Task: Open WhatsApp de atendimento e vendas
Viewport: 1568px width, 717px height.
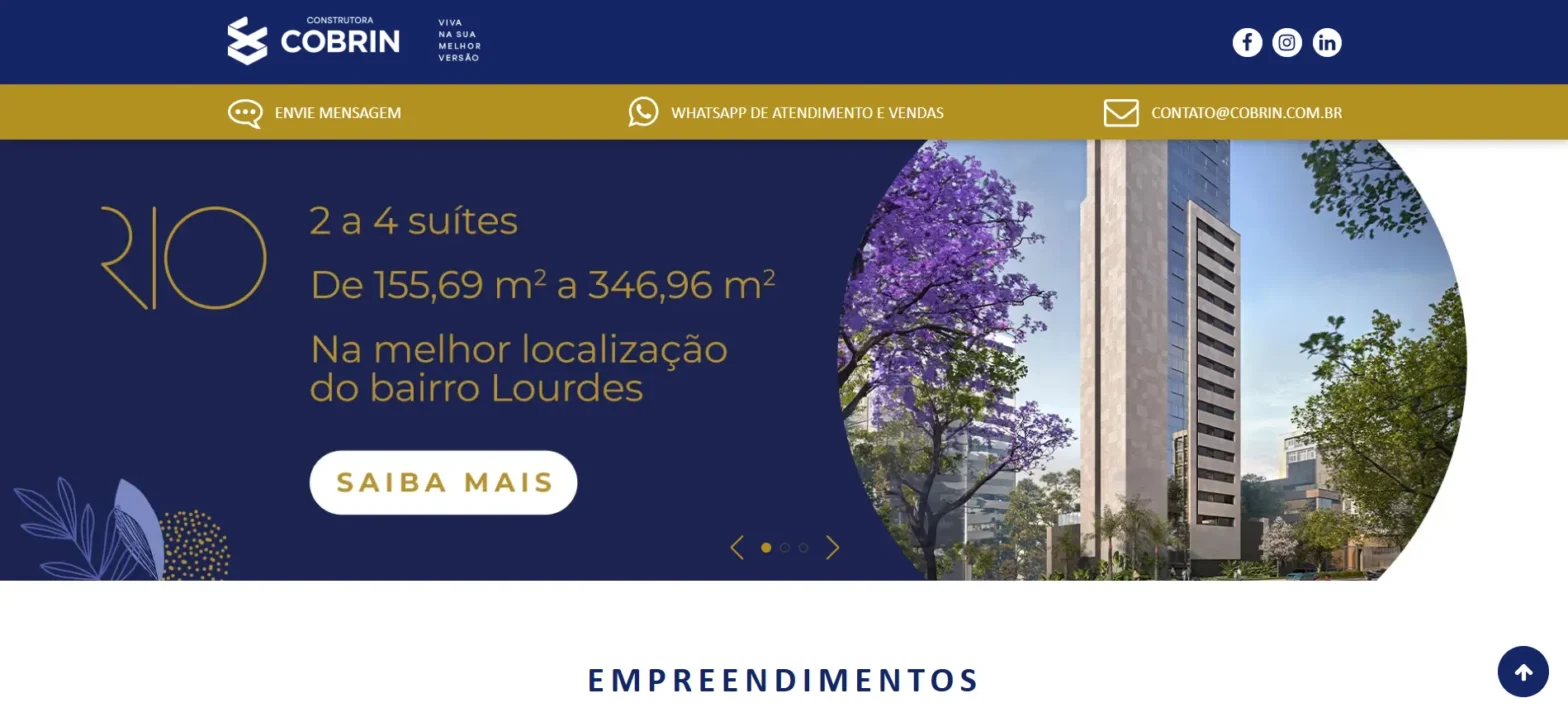Action: (786, 113)
